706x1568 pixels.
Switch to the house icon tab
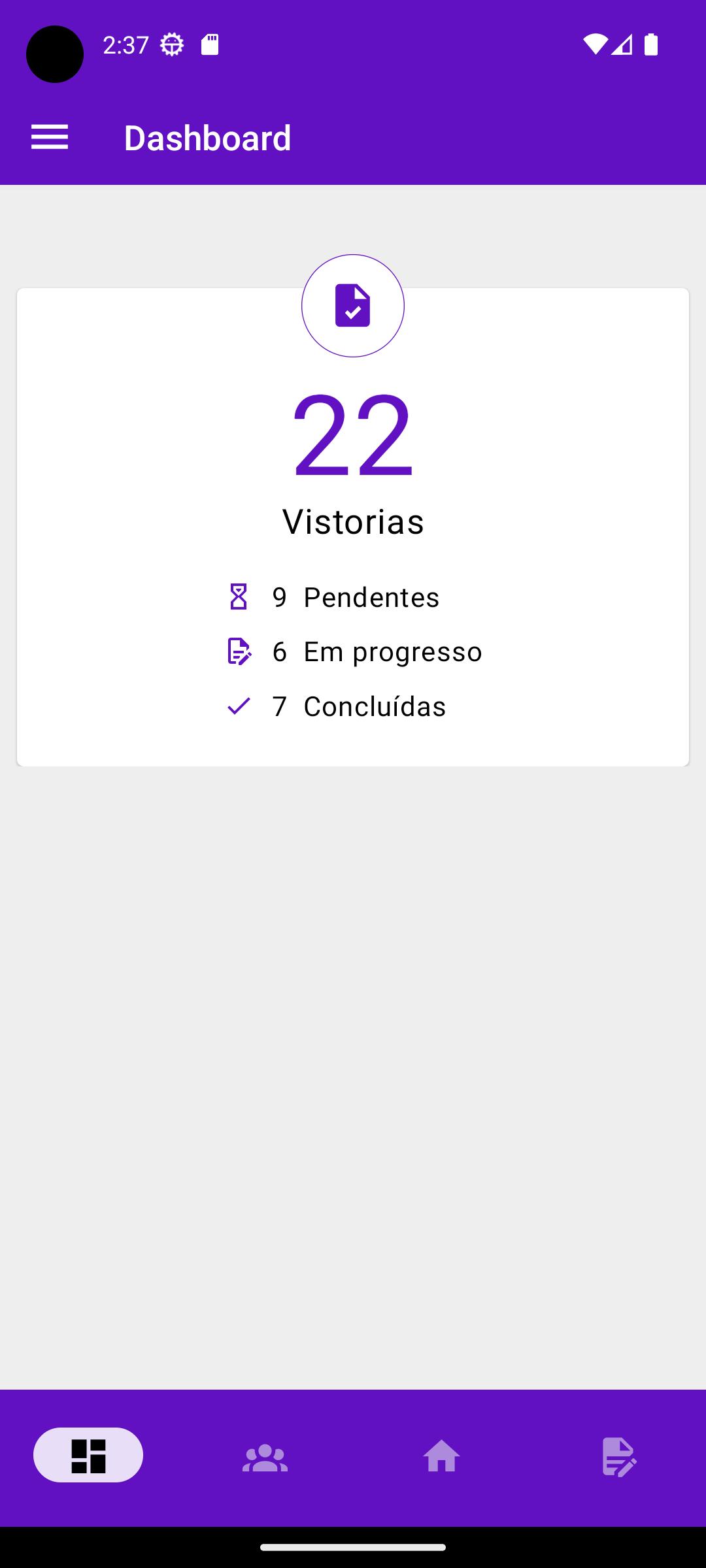coord(441,1456)
